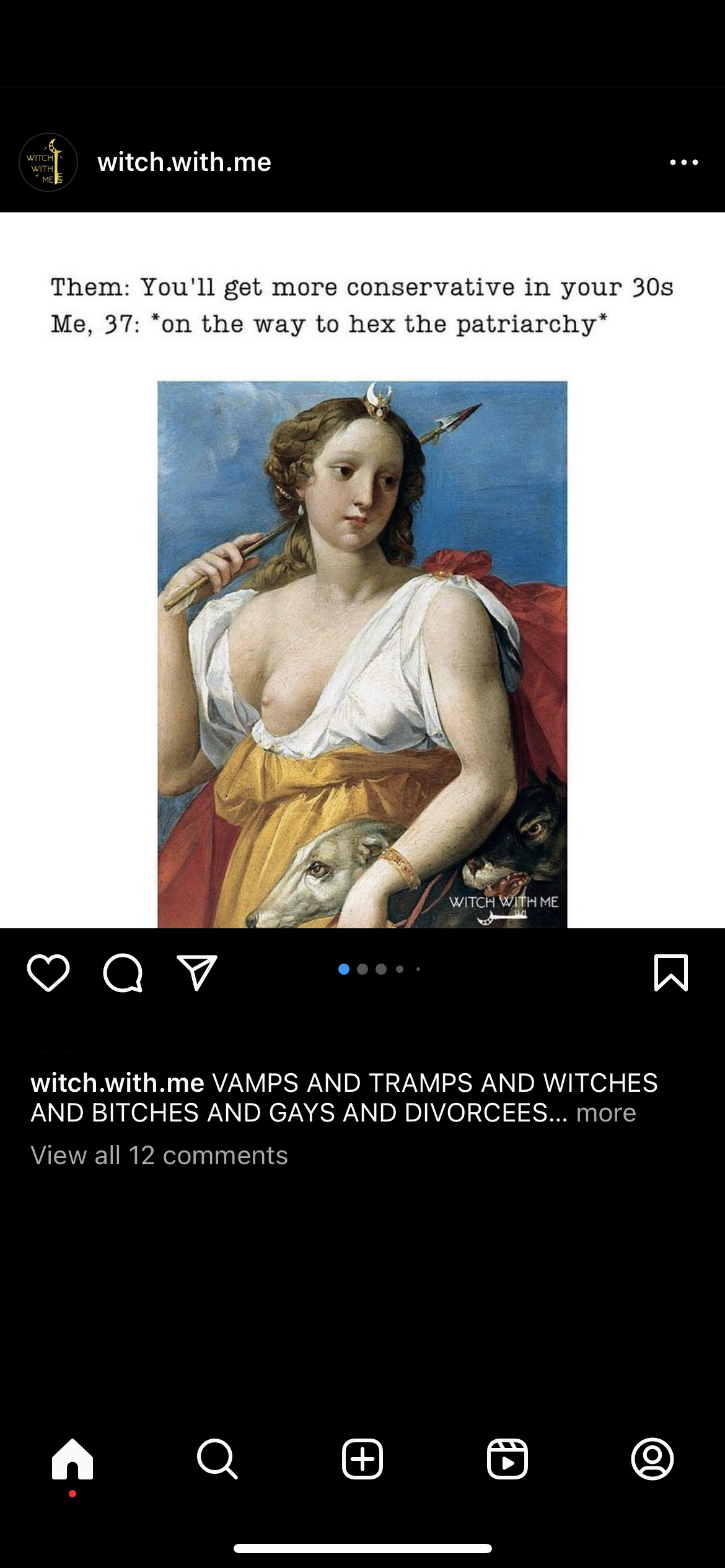725x1568 pixels.
Task: Share this post via the paper plane
Action: 197,973
